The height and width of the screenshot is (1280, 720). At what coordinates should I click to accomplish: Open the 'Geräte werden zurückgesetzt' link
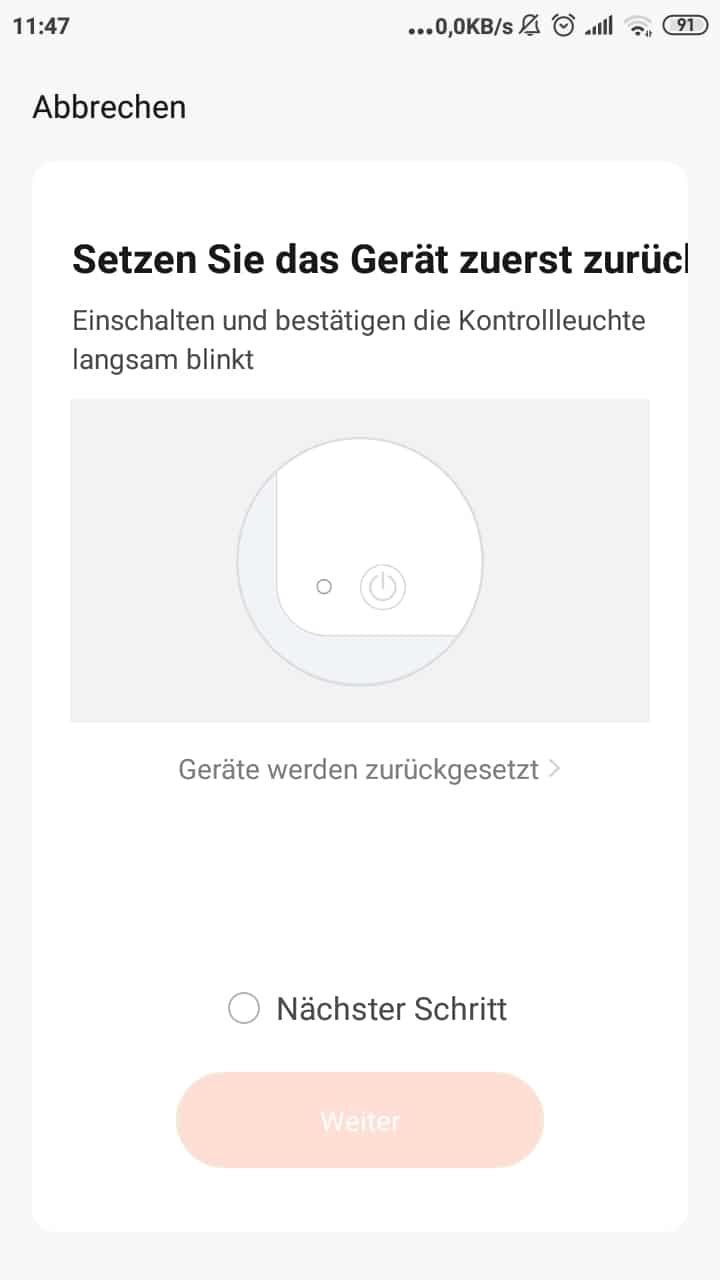point(368,769)
